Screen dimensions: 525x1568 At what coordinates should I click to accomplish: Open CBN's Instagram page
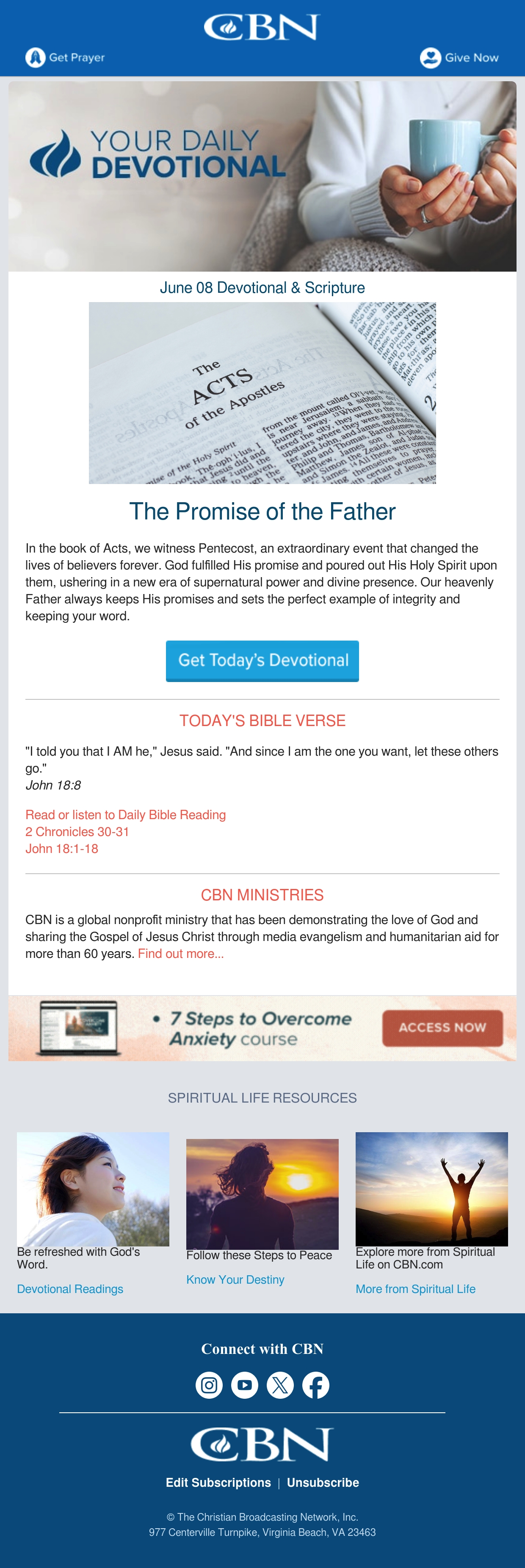(209, 1385)
